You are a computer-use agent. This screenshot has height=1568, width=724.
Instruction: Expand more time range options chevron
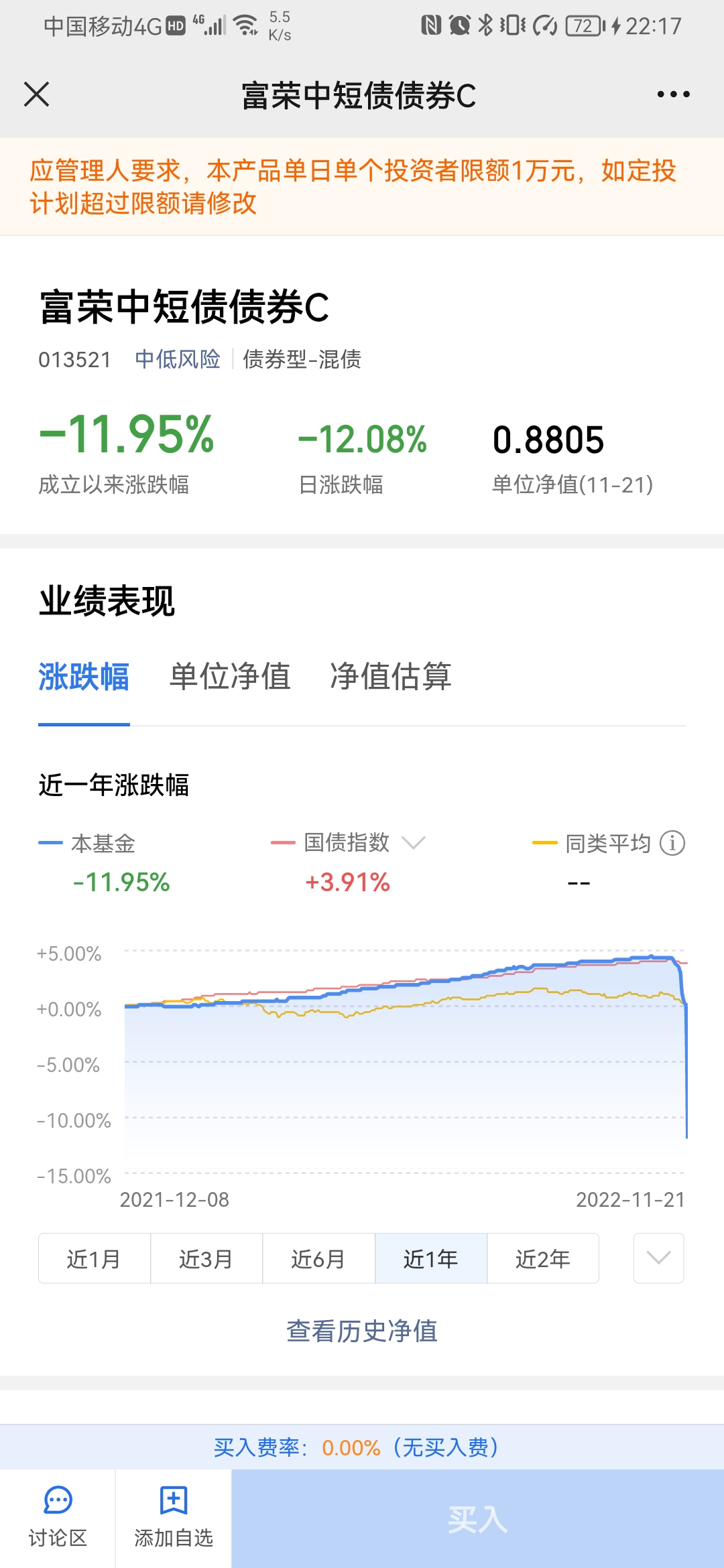pyautogui.click(x=659, y=1258)
